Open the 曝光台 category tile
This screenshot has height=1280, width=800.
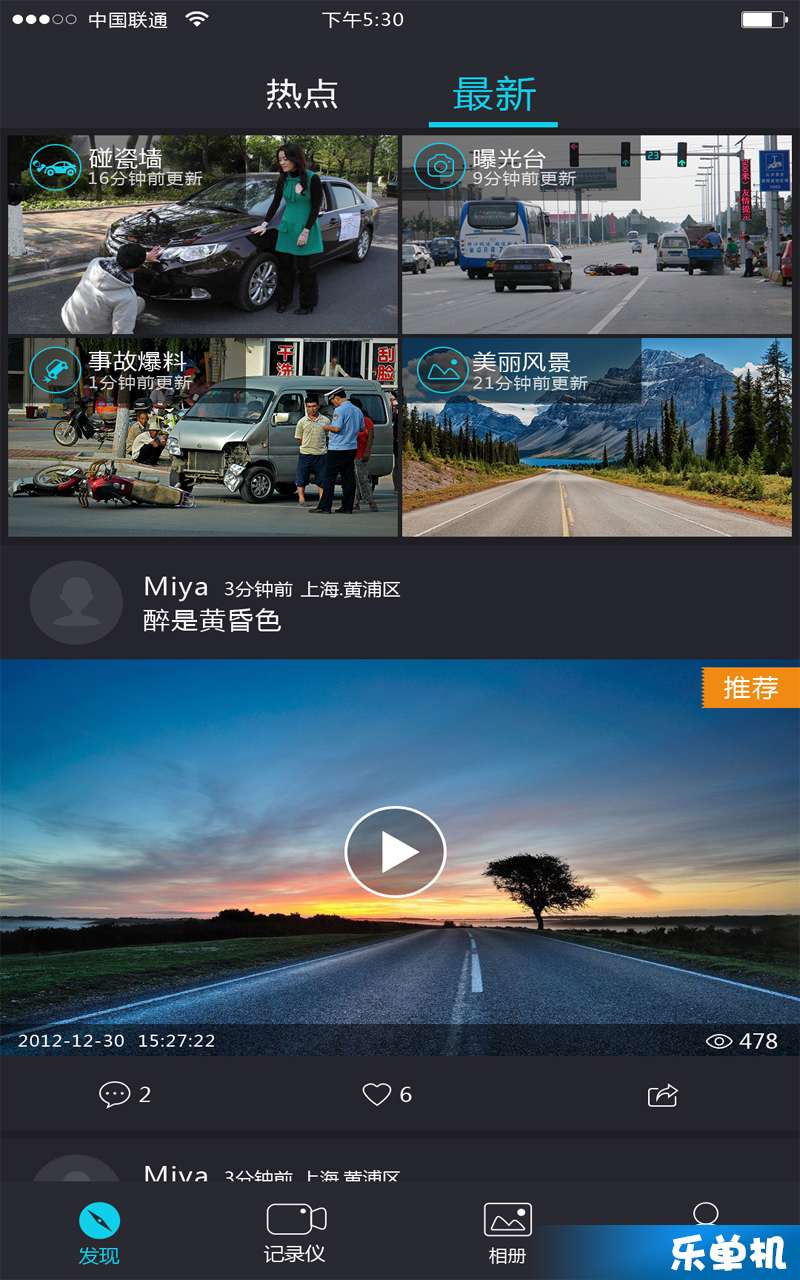coord(597,234)
